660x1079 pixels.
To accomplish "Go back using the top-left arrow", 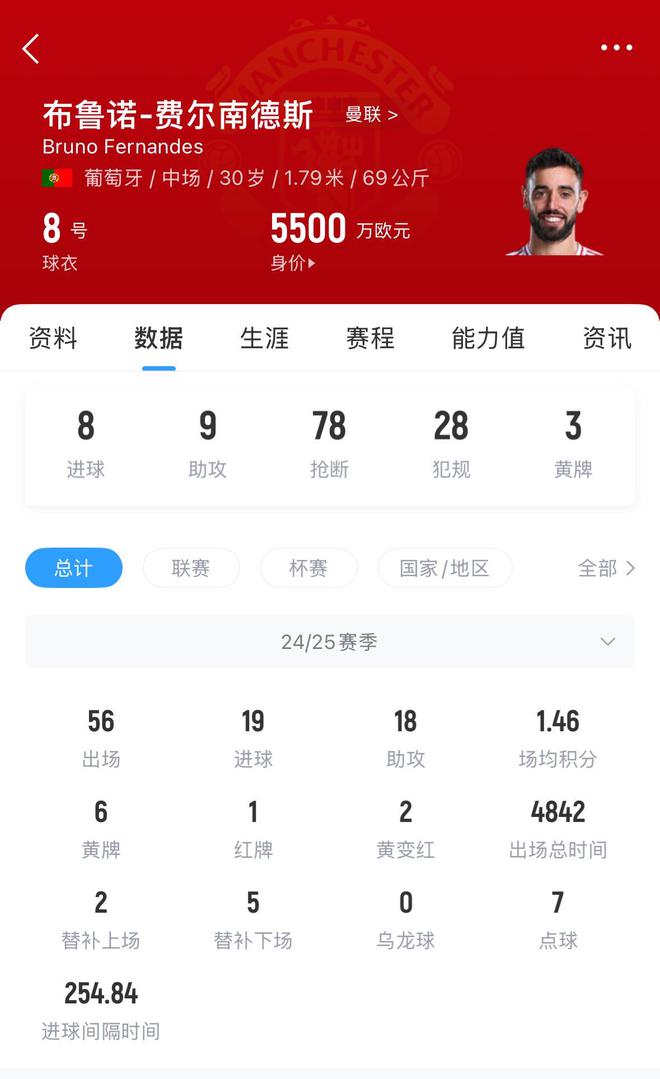I will click(31, 48).
